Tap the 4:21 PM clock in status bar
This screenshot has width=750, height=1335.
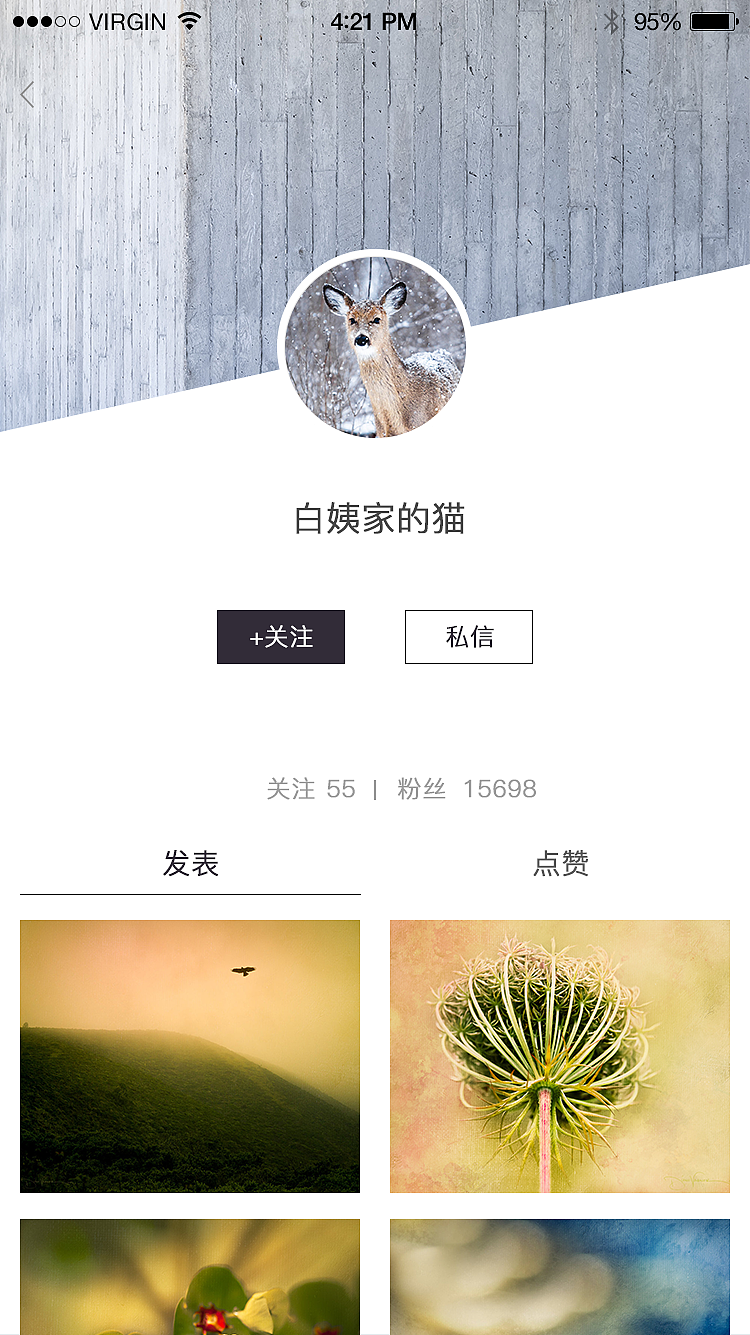[x=375, y=21]
